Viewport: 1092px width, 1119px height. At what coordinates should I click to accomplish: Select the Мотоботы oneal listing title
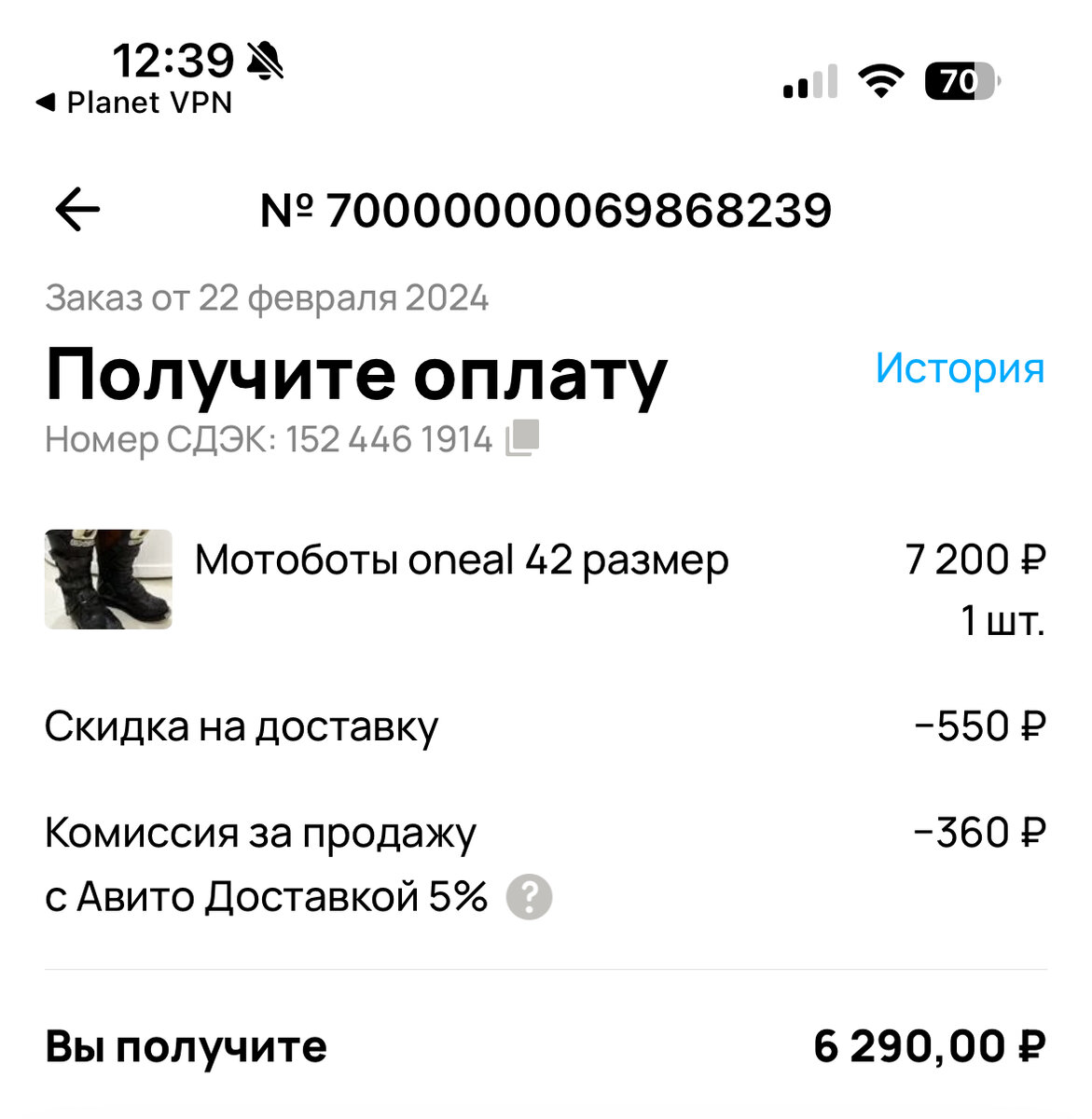pyautogui.click(x=460, y=559)
